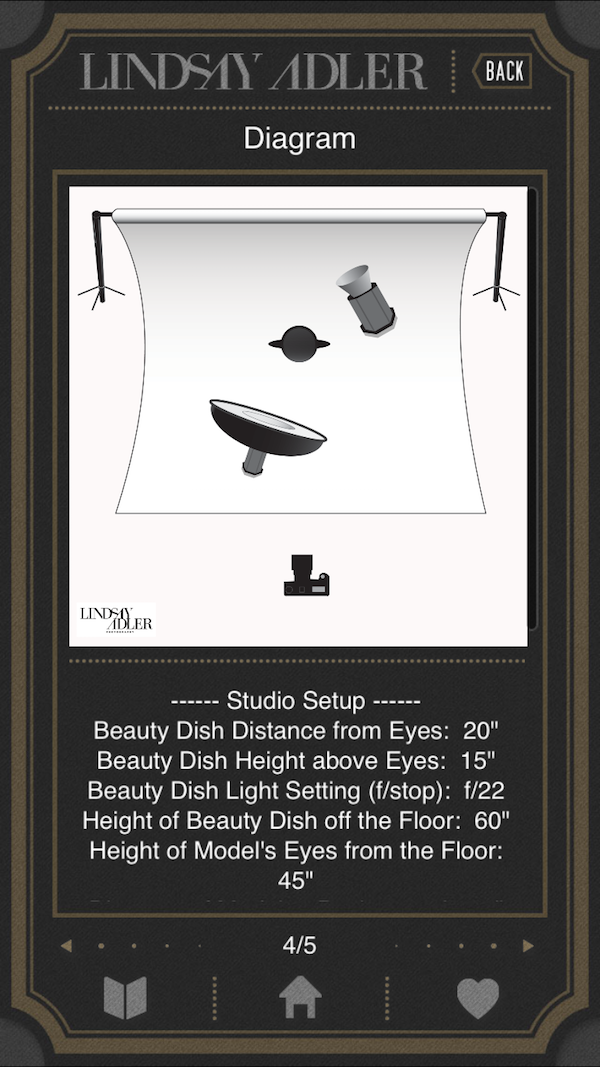Go to the previous page arrow
Screen dimensions: 600x1067
tap(66, 945)
